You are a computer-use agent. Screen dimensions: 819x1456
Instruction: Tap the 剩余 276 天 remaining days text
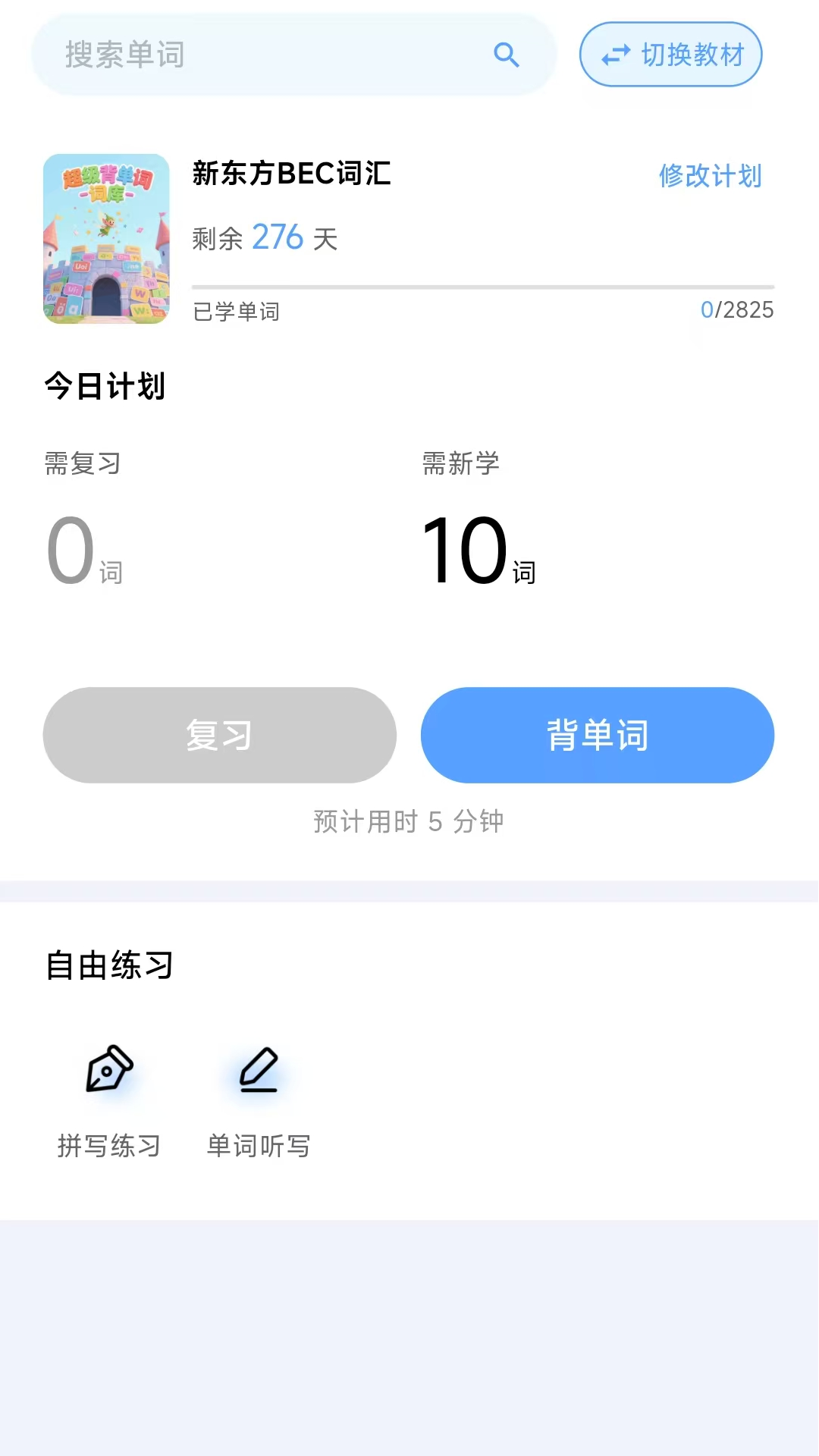click(x=265, y=237)
